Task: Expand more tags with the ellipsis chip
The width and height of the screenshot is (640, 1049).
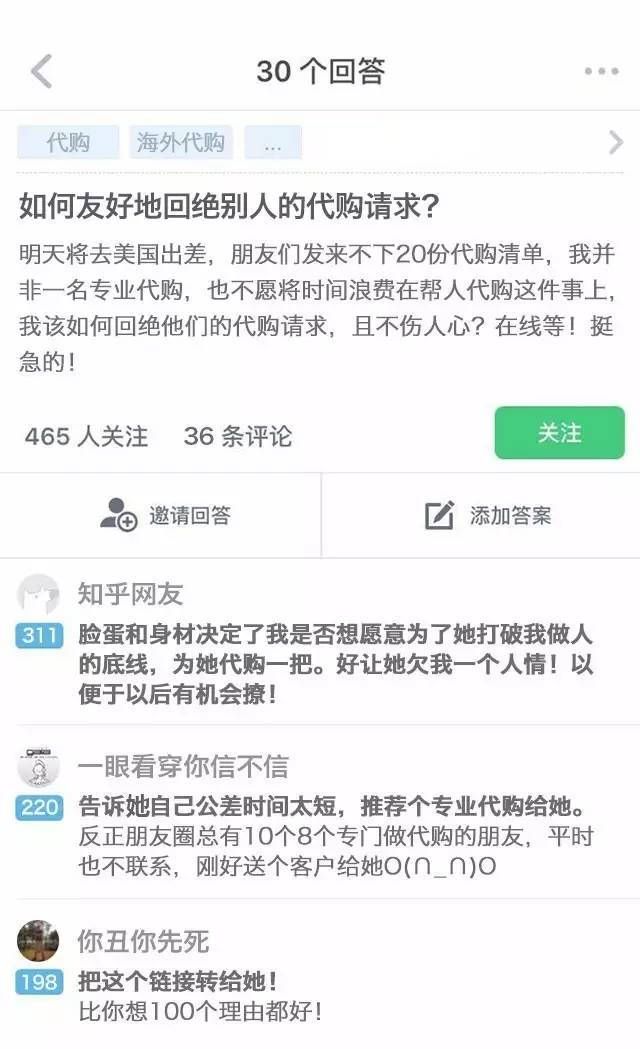Action: tap(273, 143)
